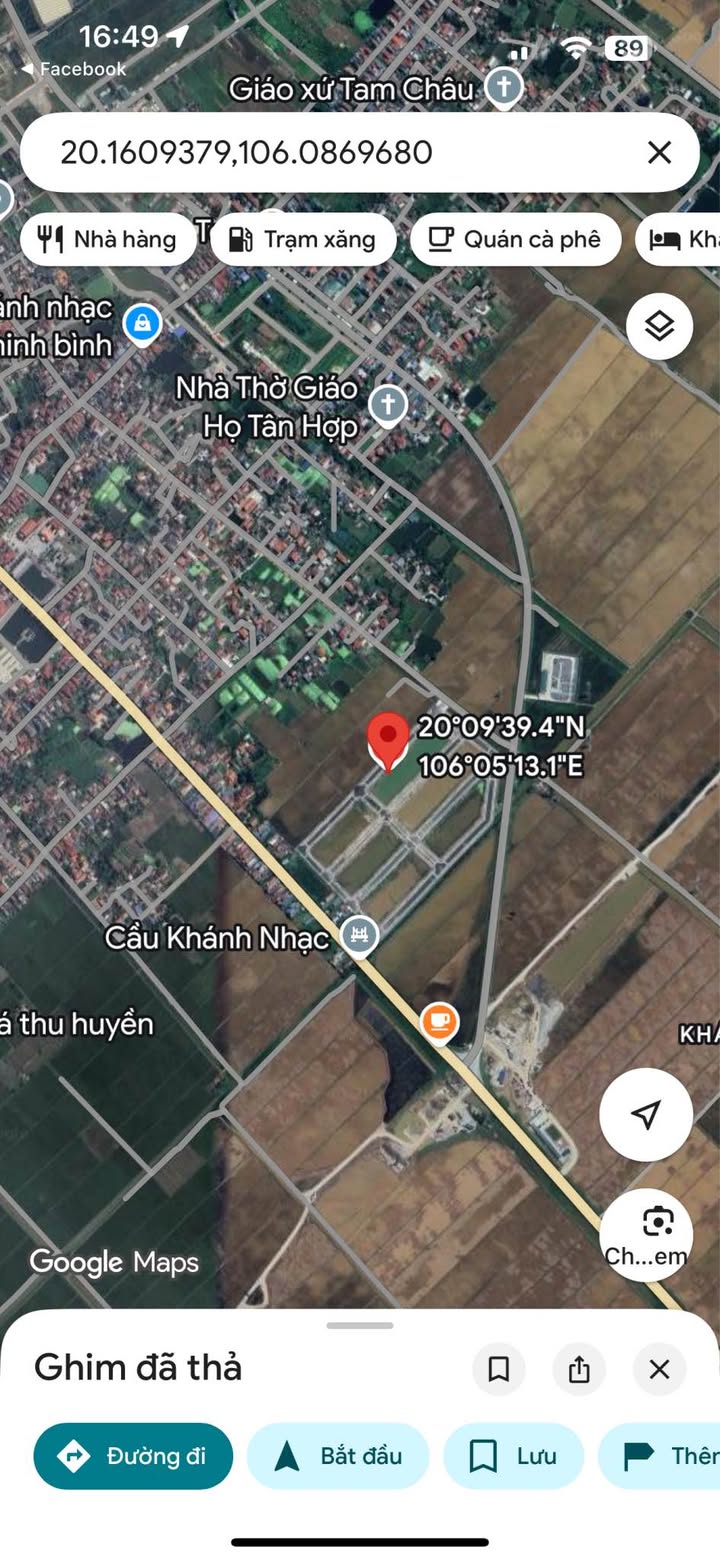Open the orange coffee shop marker
The image size is (720, 1560).
coord(439,1022)
